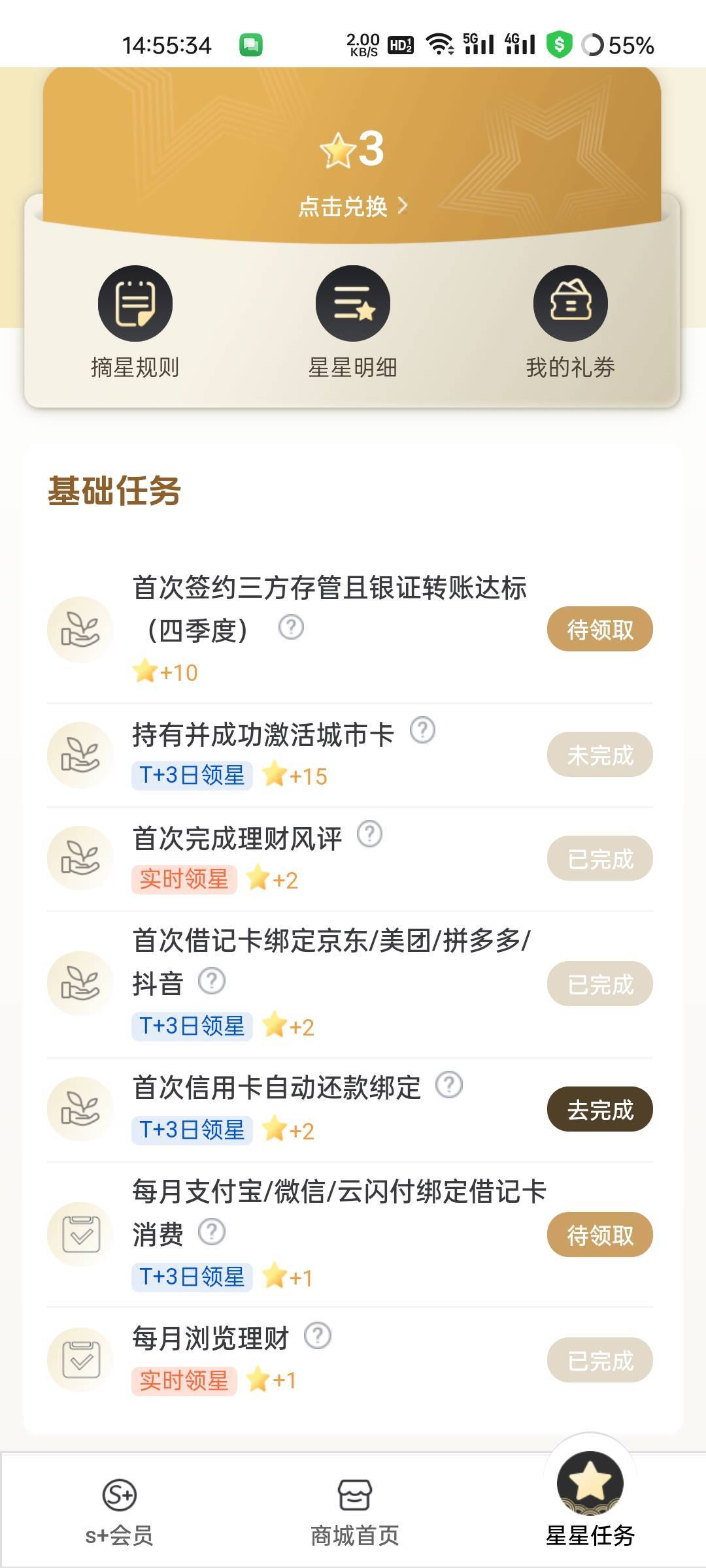Tap 去完成 for 首次信用卡自动还款绑定
Viewport: 706px width, 1568px height.
click(x=600, y=1109)
